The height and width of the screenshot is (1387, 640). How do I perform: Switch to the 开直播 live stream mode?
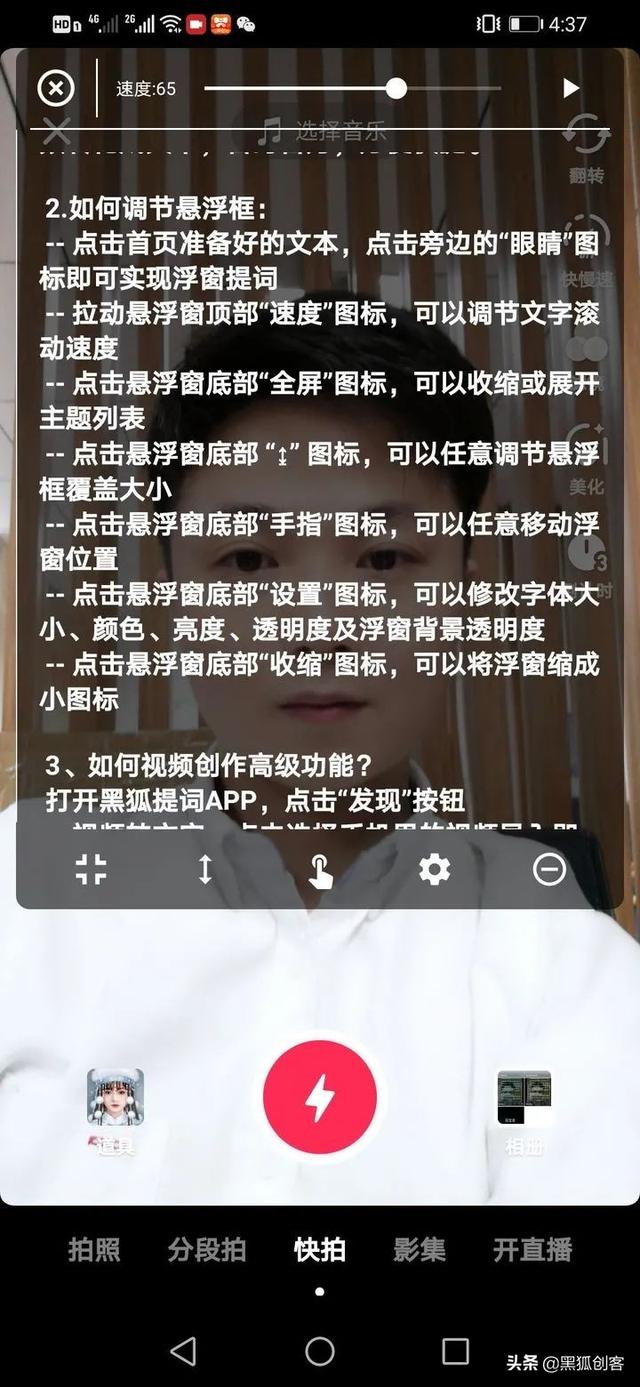pyautogui.click(x=533, y=1249)
